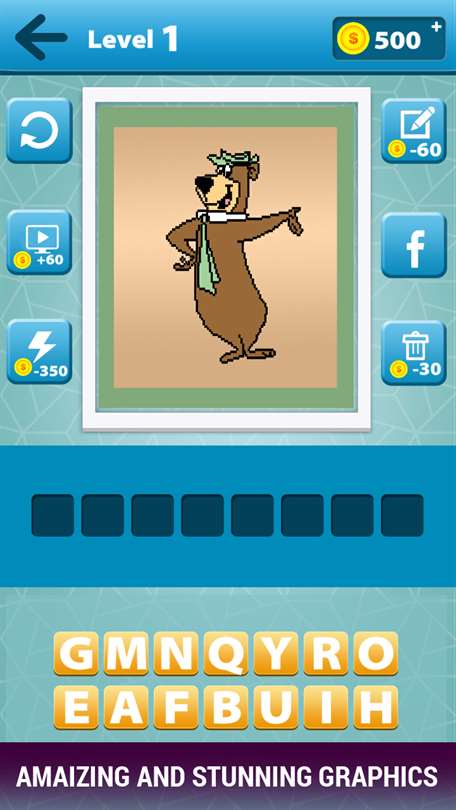
Task: Select the letter Y tile
Action: [276, 653]
